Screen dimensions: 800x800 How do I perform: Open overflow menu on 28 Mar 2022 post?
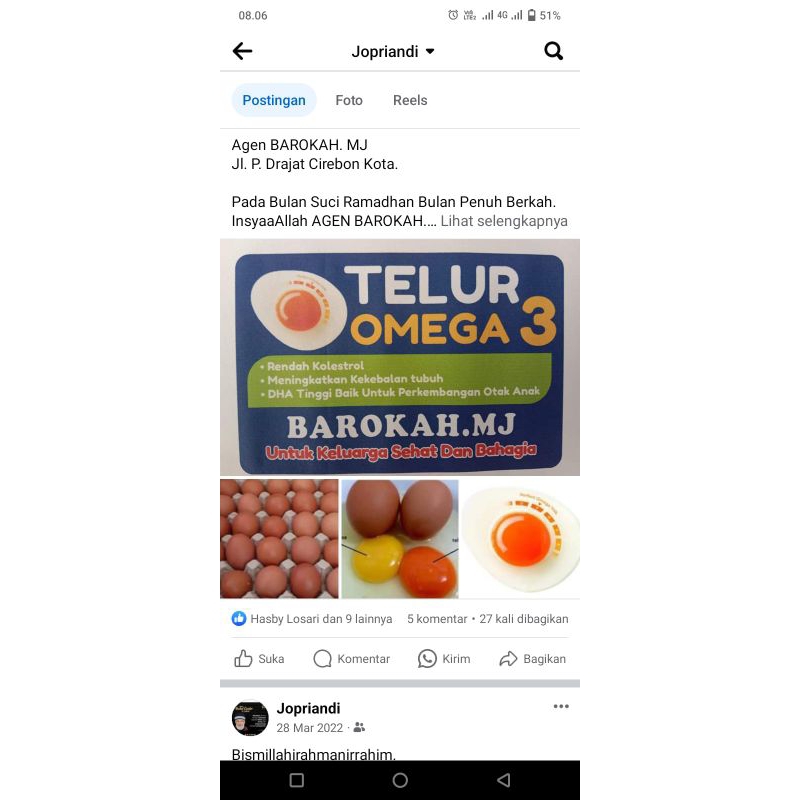(x=561, y=707)
